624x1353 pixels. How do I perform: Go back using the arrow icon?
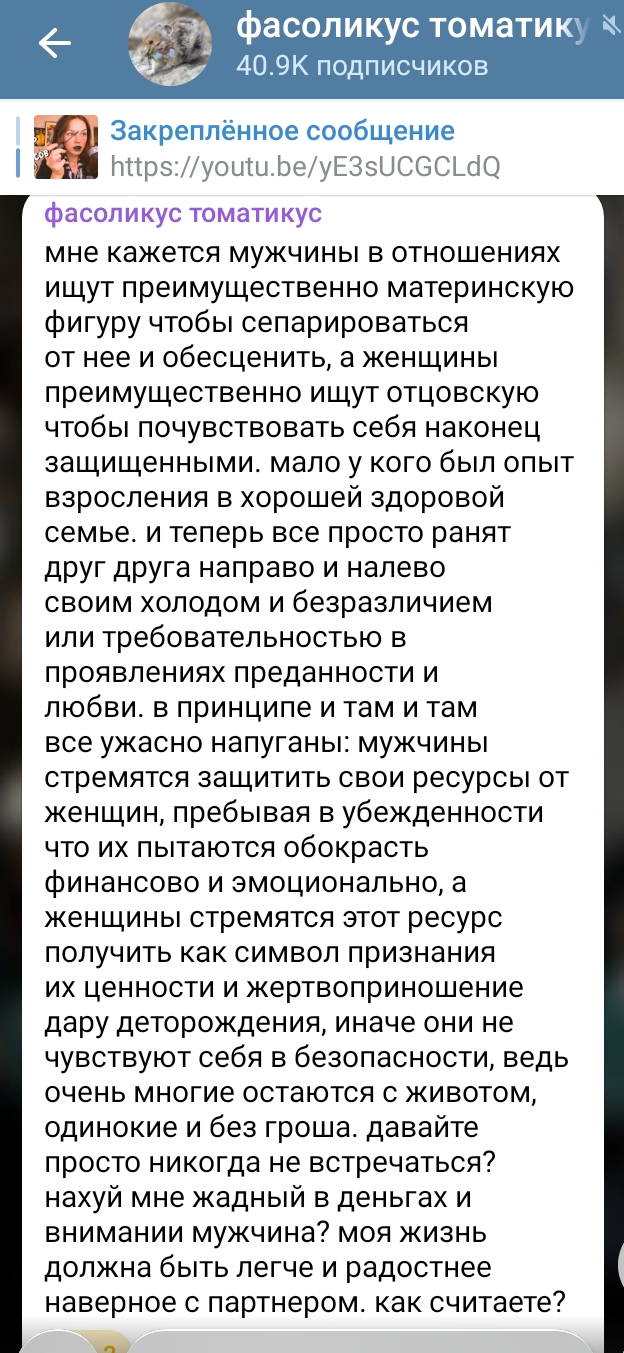pyautogui.click(x=55, y=44)
